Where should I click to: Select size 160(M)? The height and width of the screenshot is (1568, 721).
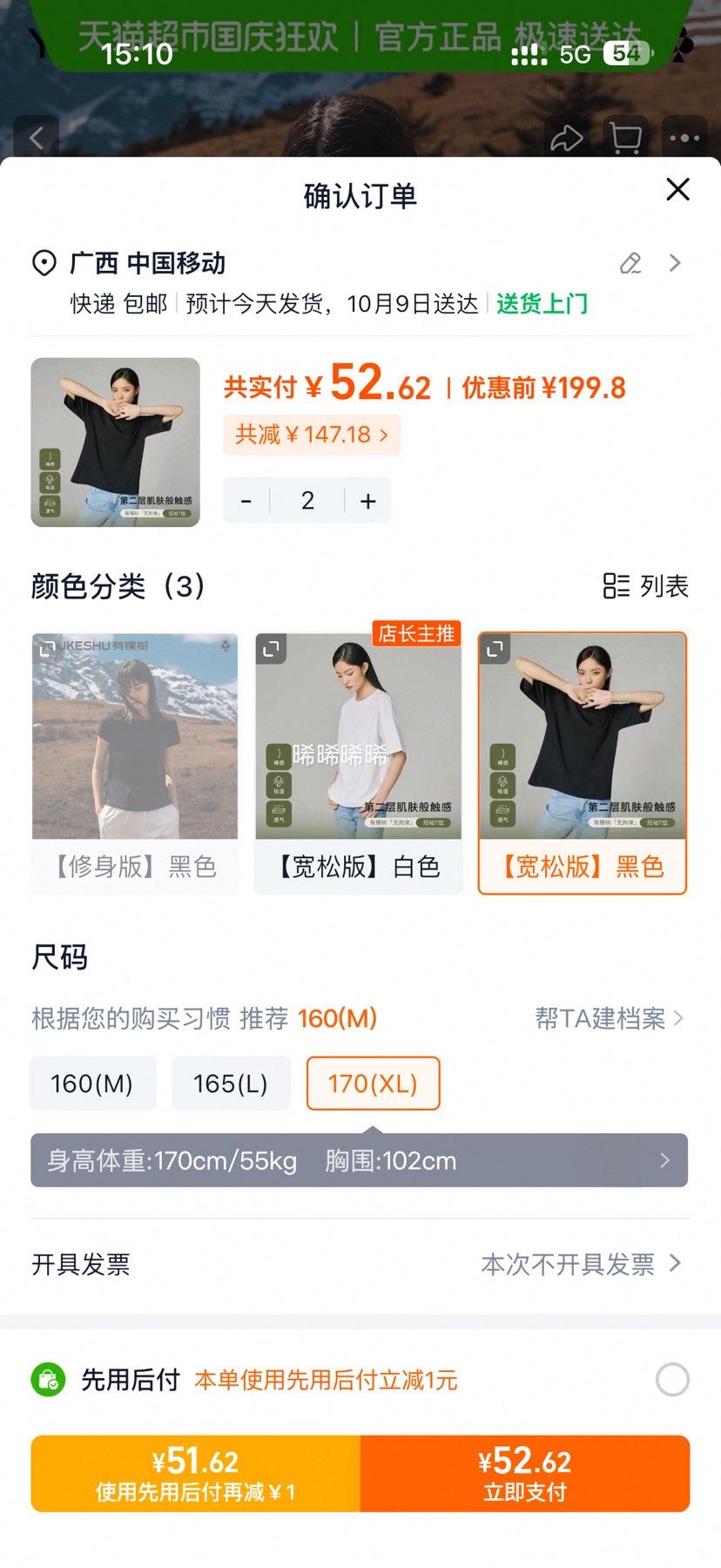92,1084
